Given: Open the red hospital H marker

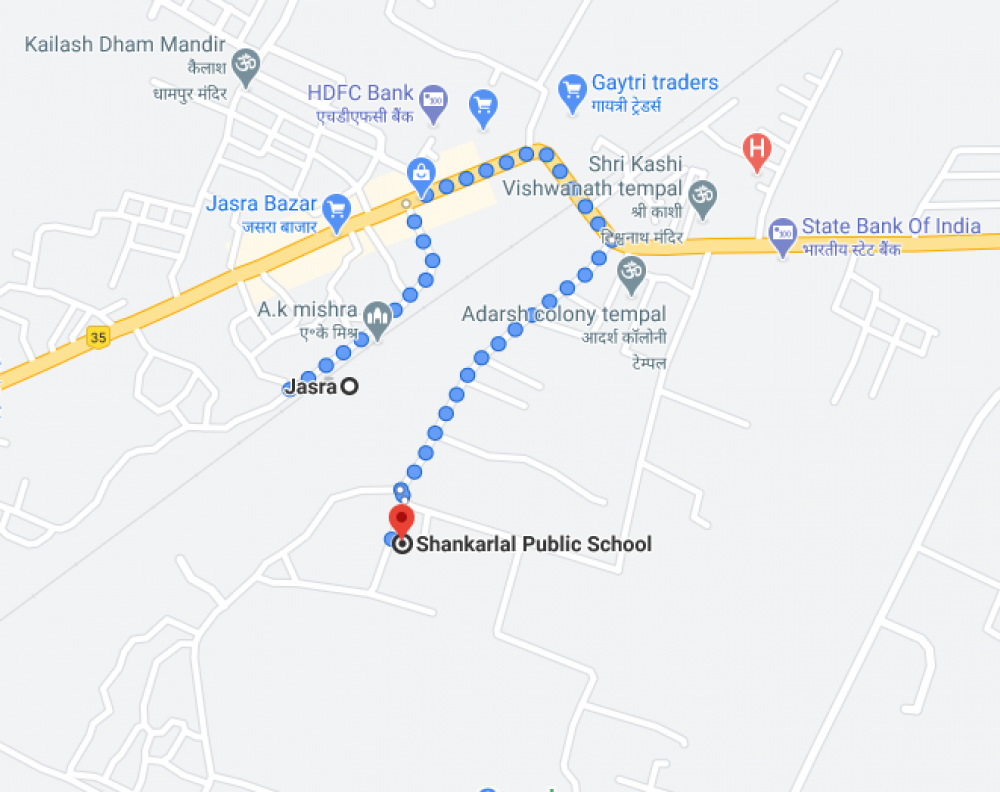Looking at the screenshot, I should pos(757,151).
